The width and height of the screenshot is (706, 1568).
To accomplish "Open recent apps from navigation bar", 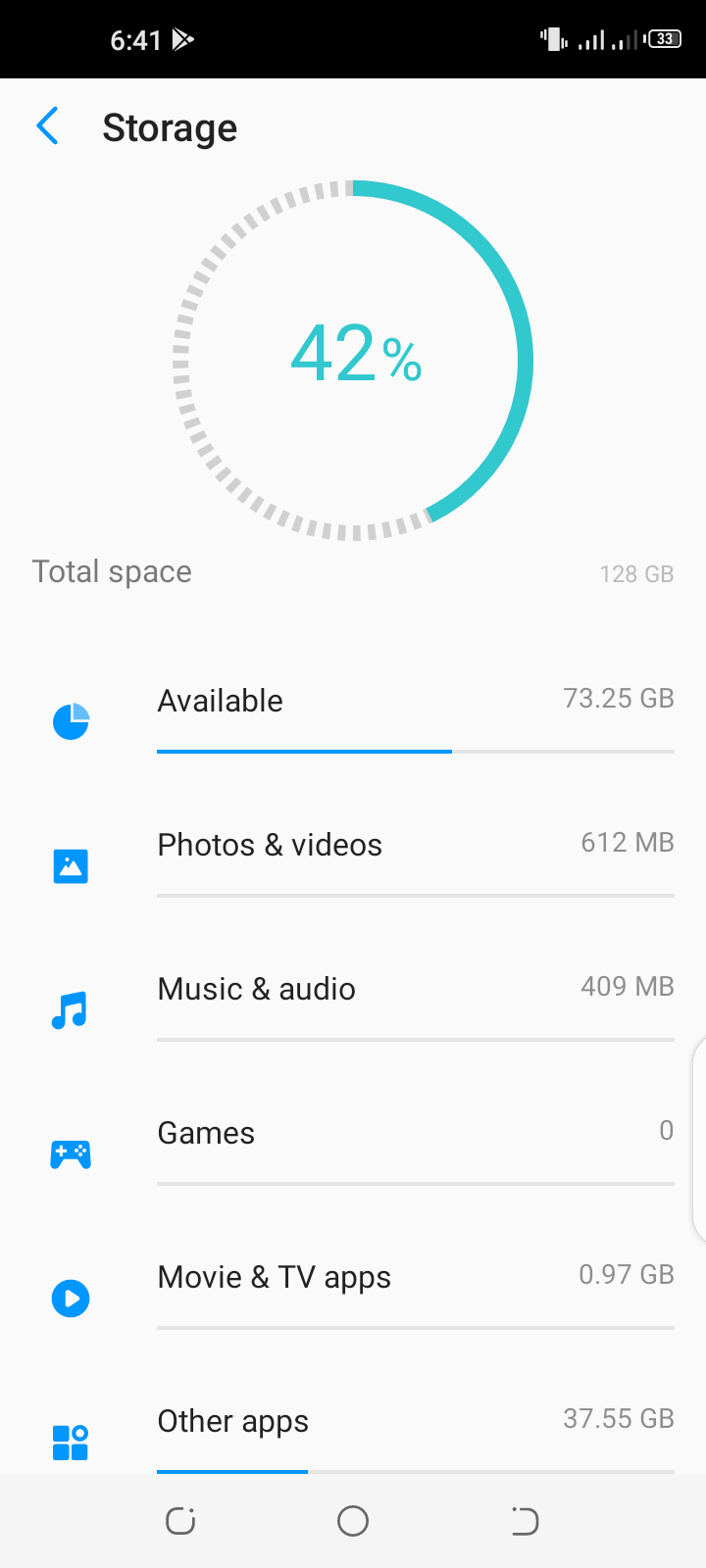I will pyautogui.click(x=180, y=1521).
